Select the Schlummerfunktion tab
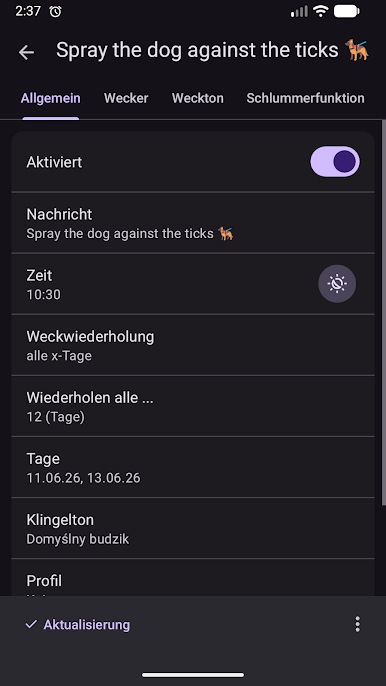This screenshot has width=386, height=686. [x=305, y=98]
